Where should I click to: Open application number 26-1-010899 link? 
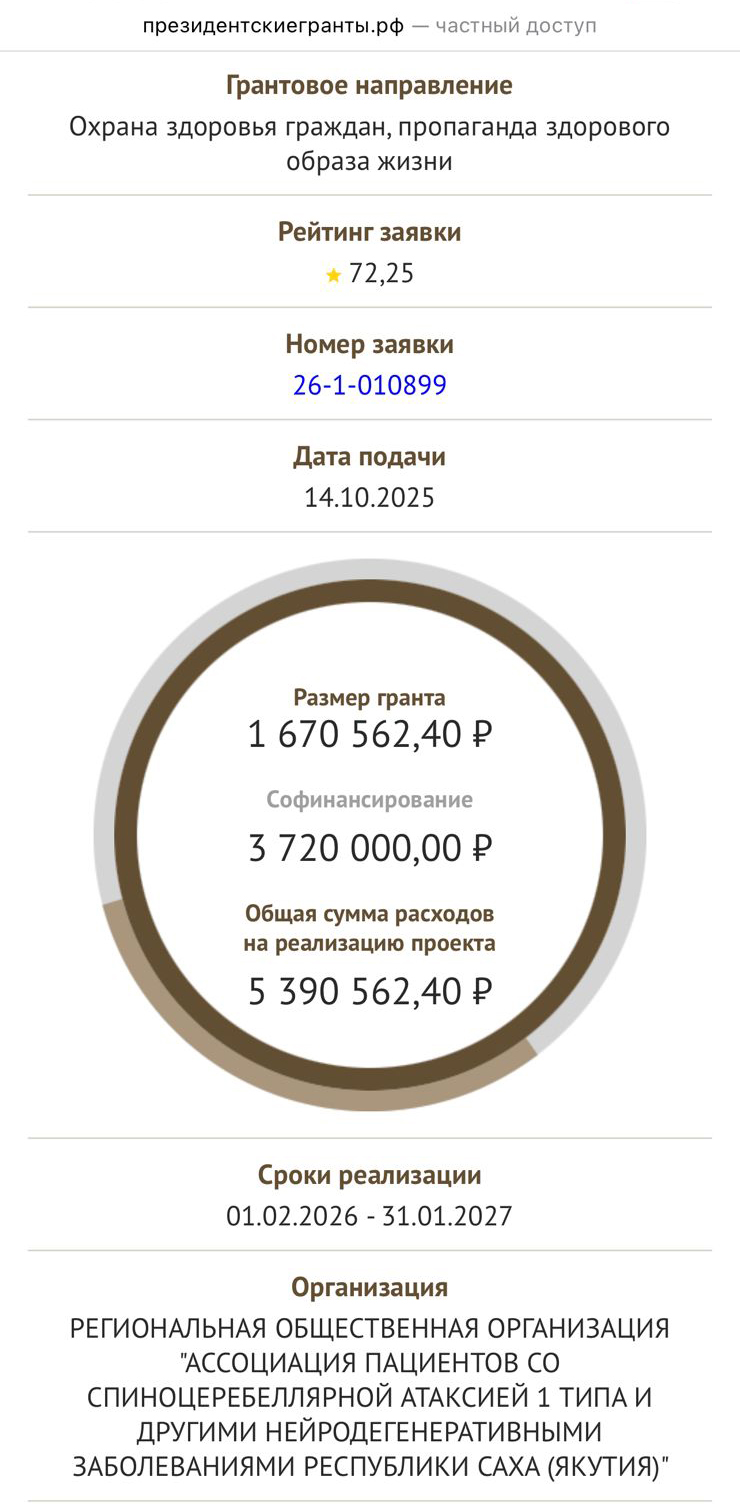(369, 385)
